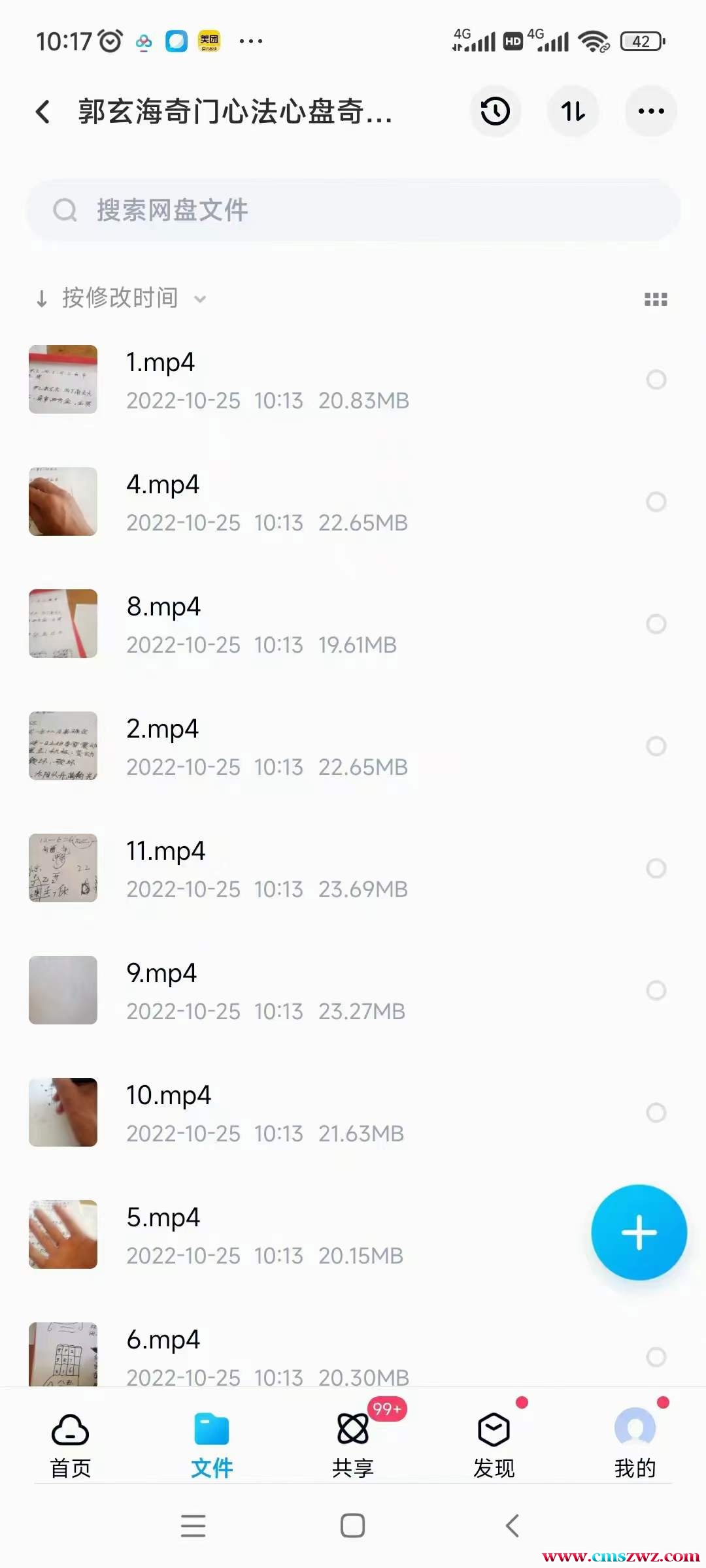Open the transfer list arrows icon

[573, 111]
